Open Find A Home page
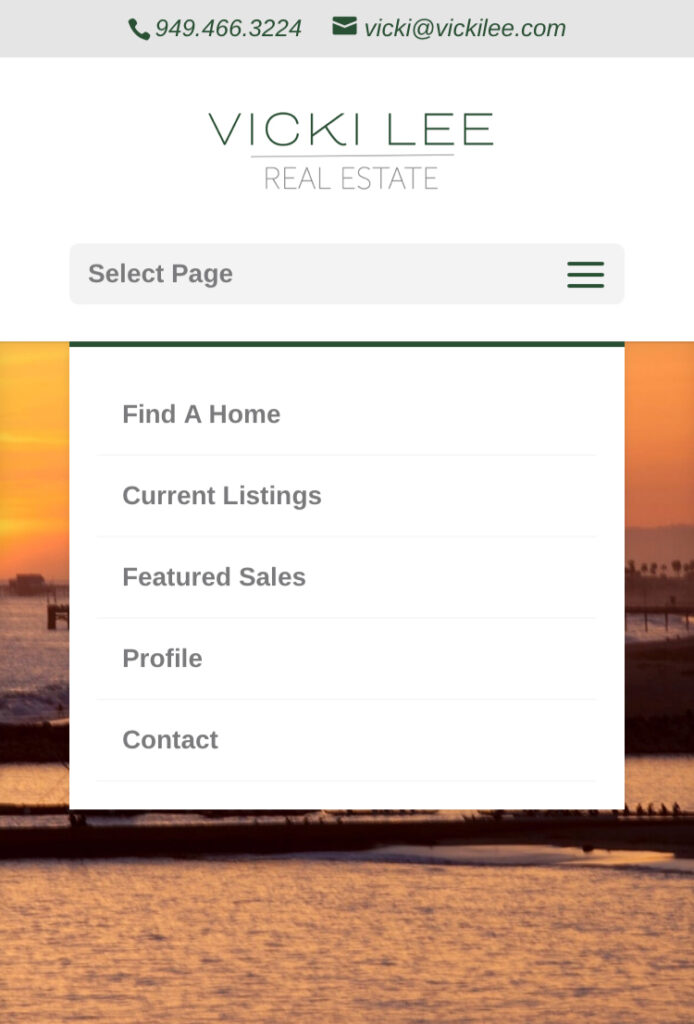This screenshot has height=1024, width=694. click(201, 414)
